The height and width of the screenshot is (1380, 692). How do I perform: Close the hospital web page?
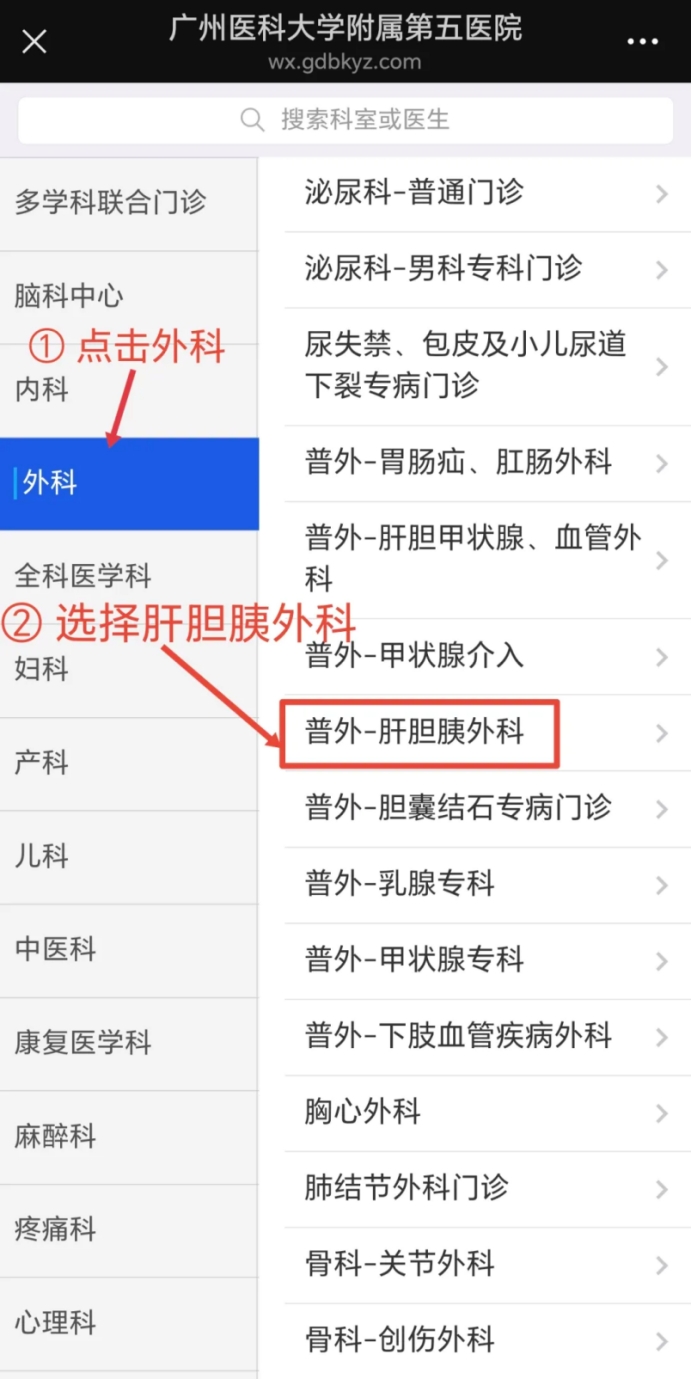(34, 42)
